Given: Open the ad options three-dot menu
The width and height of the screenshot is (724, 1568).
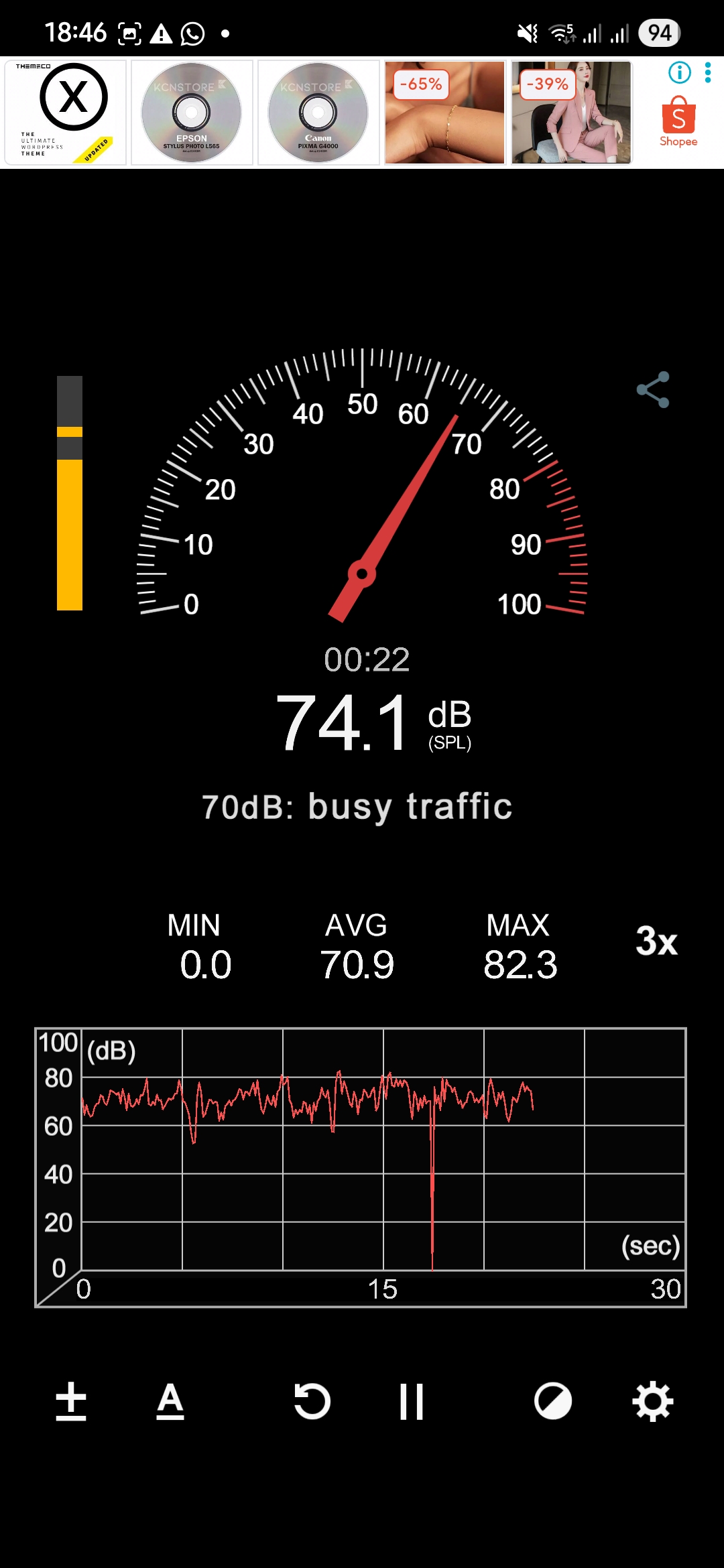Looking at the screenshot, I should (708, 72).
